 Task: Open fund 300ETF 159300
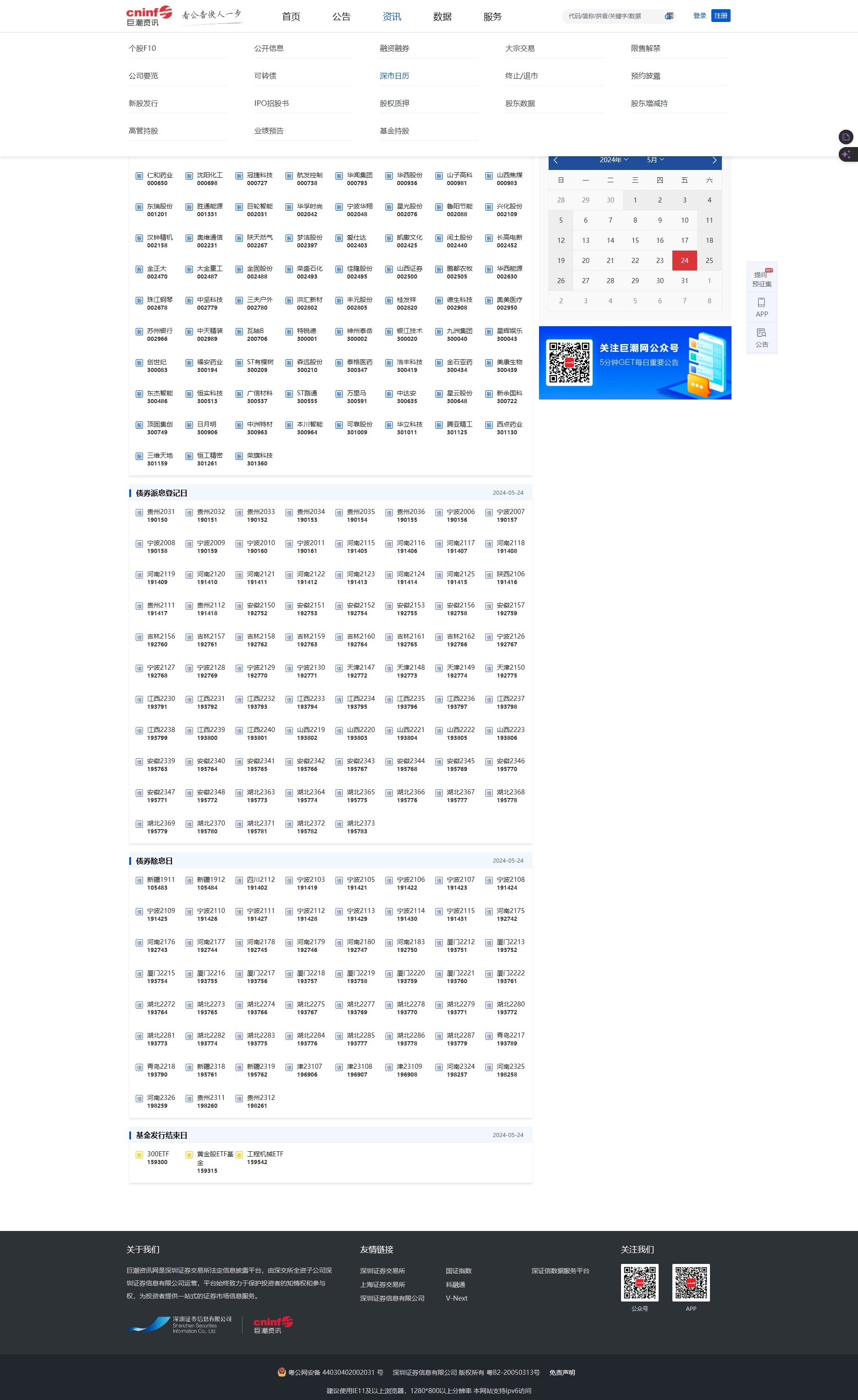pos(158,1157)
